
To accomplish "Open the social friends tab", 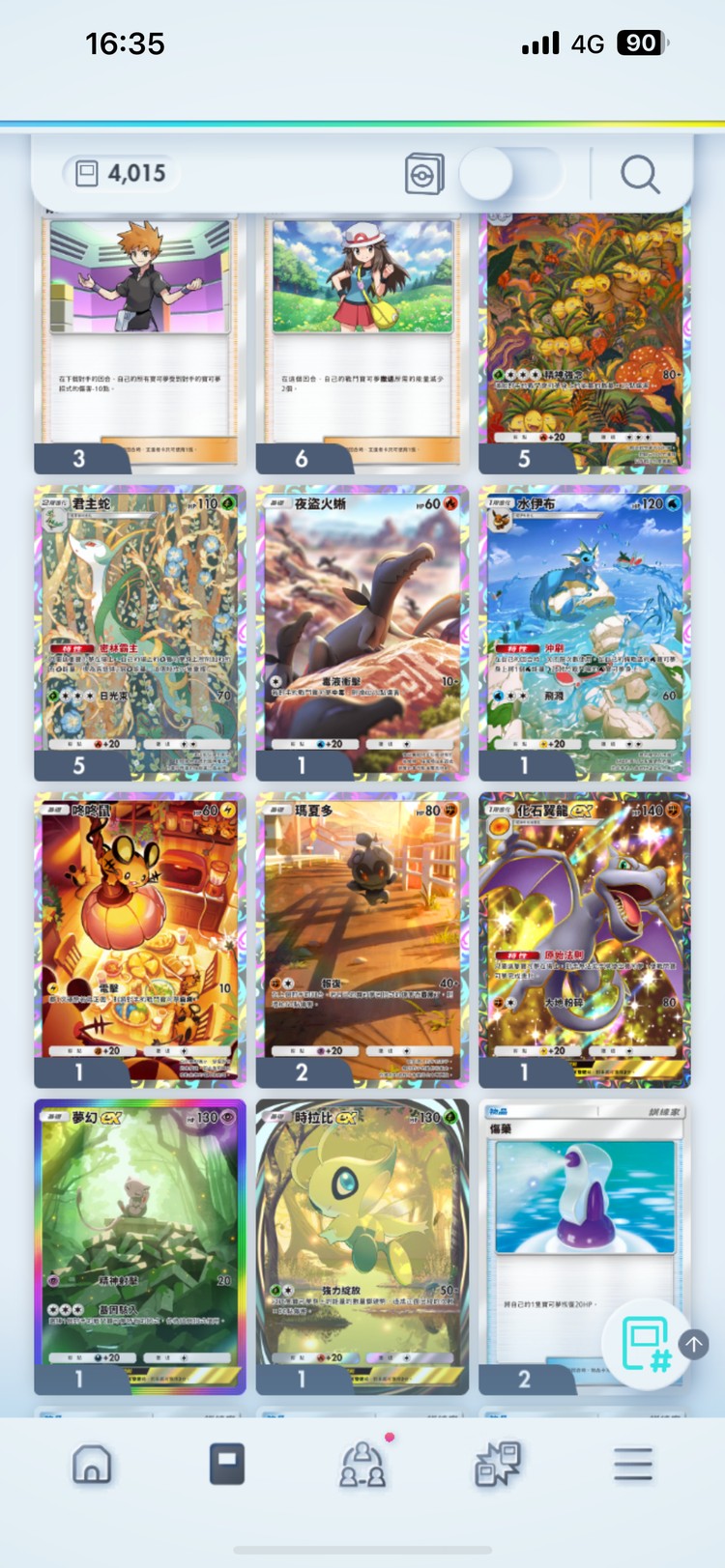I will point(362,1464).
